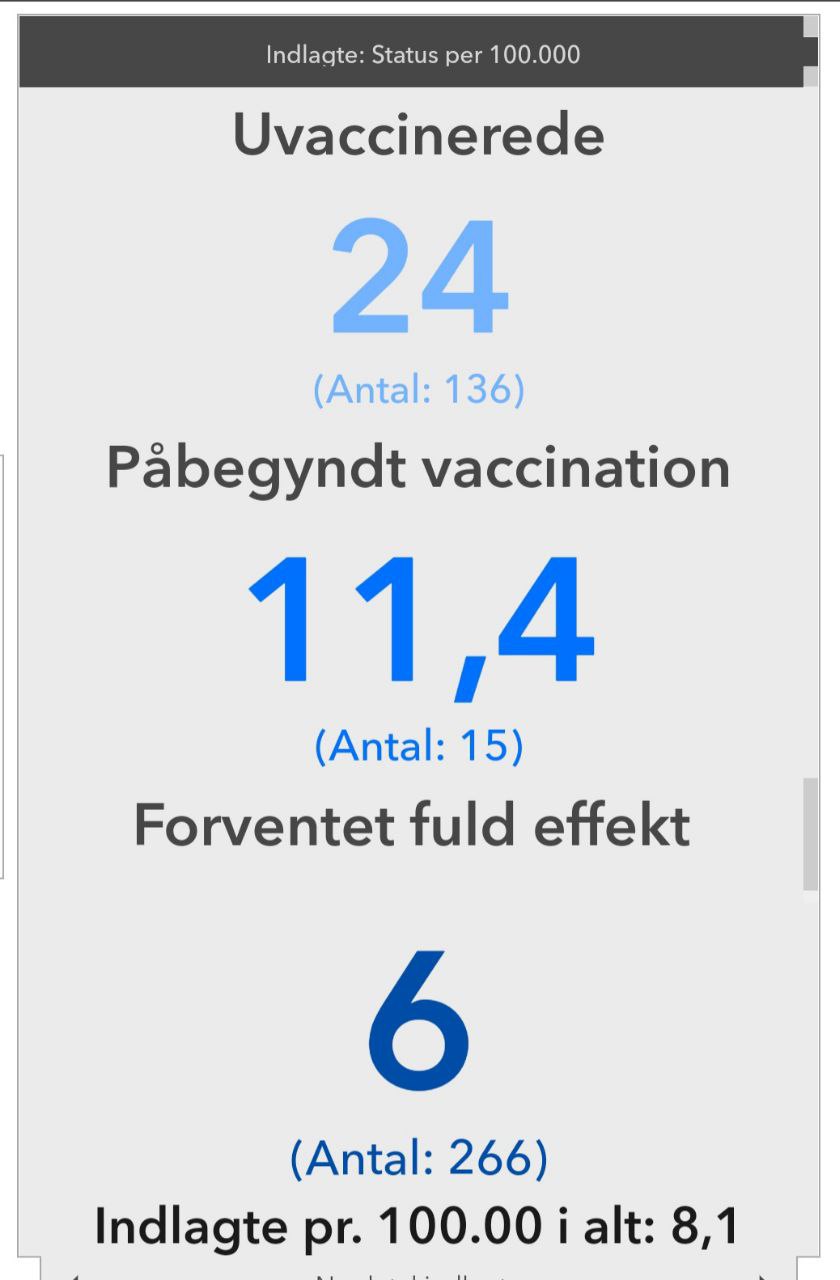Tap the vertical scrollbar beside Forventet fuld effekt
The height and width of the screenshot is (1280, 840).
pos(810,835)
